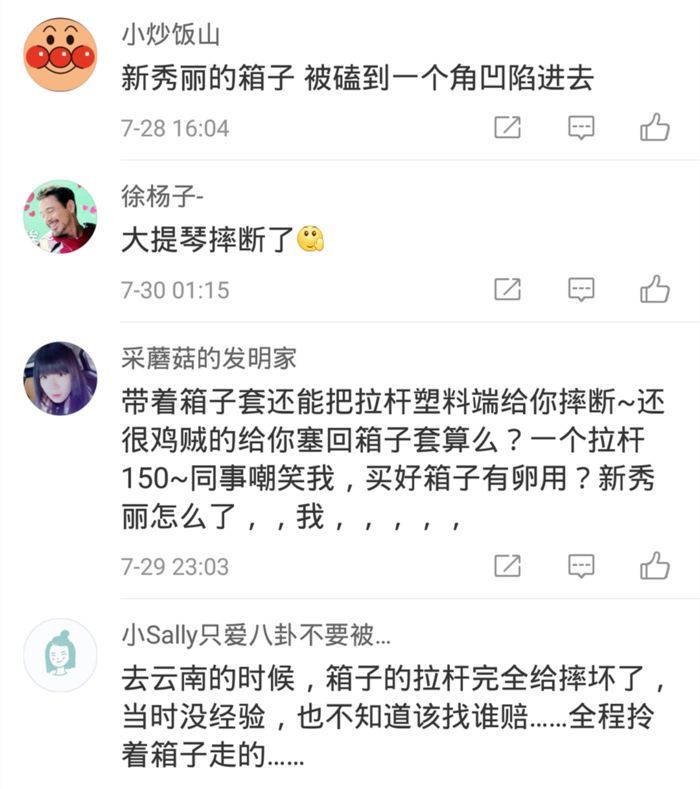The width and height of the screenshot is (700, 789).
Task: Repost the comment by 徐杨子-
Action: click(508, 289)
